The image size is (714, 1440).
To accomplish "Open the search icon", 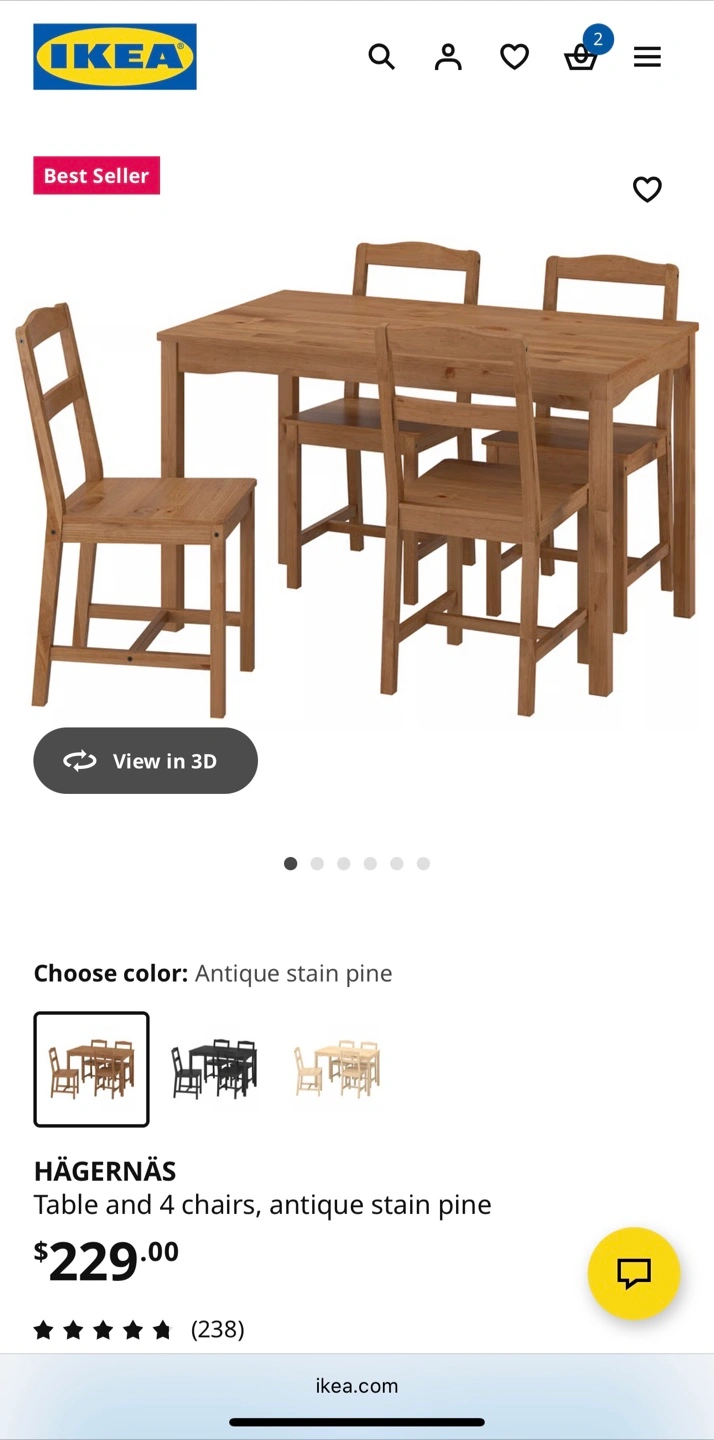I will coord(381,57).
